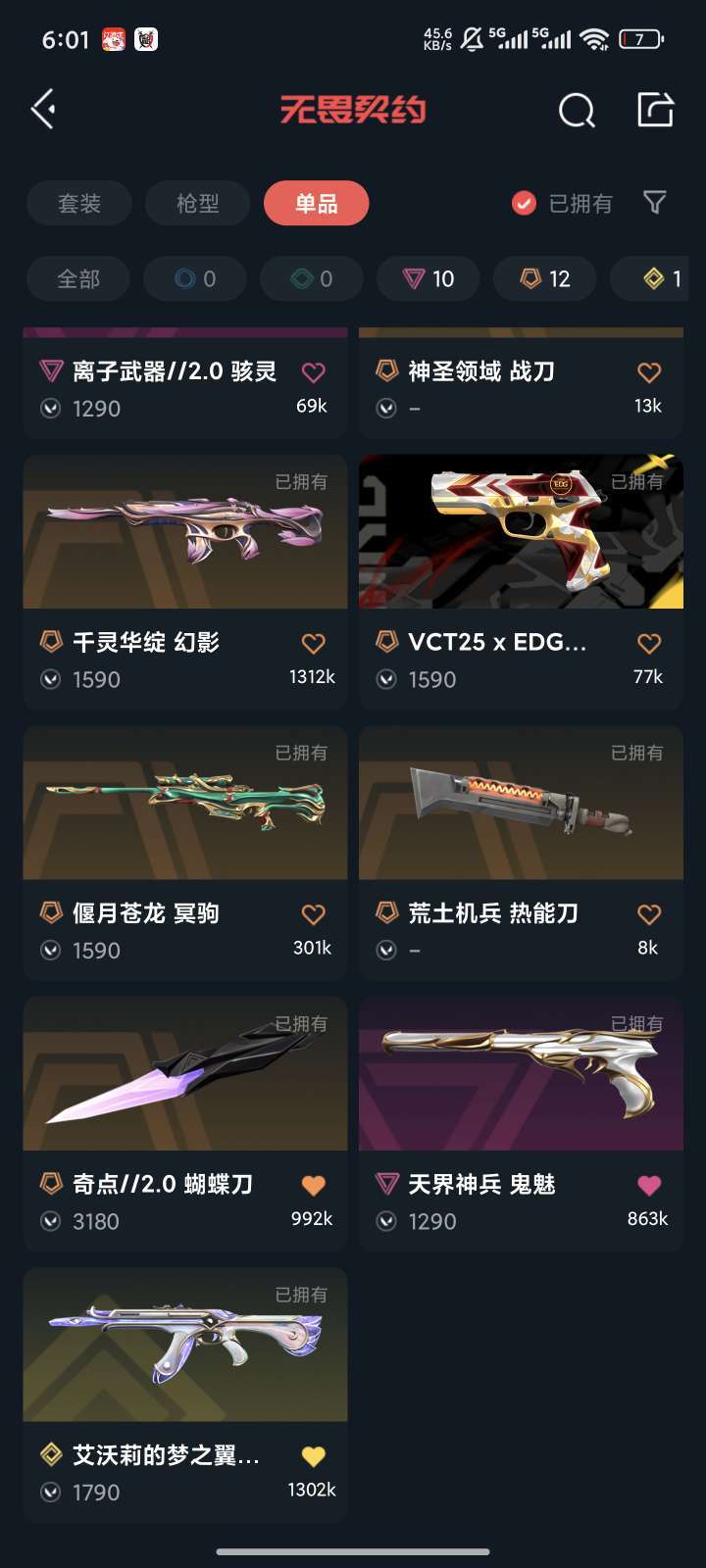Unlike the 奇点//2.0 蝴蝶刀 heart
This screenshot has width=706, height=1568.
point(314,1185)
